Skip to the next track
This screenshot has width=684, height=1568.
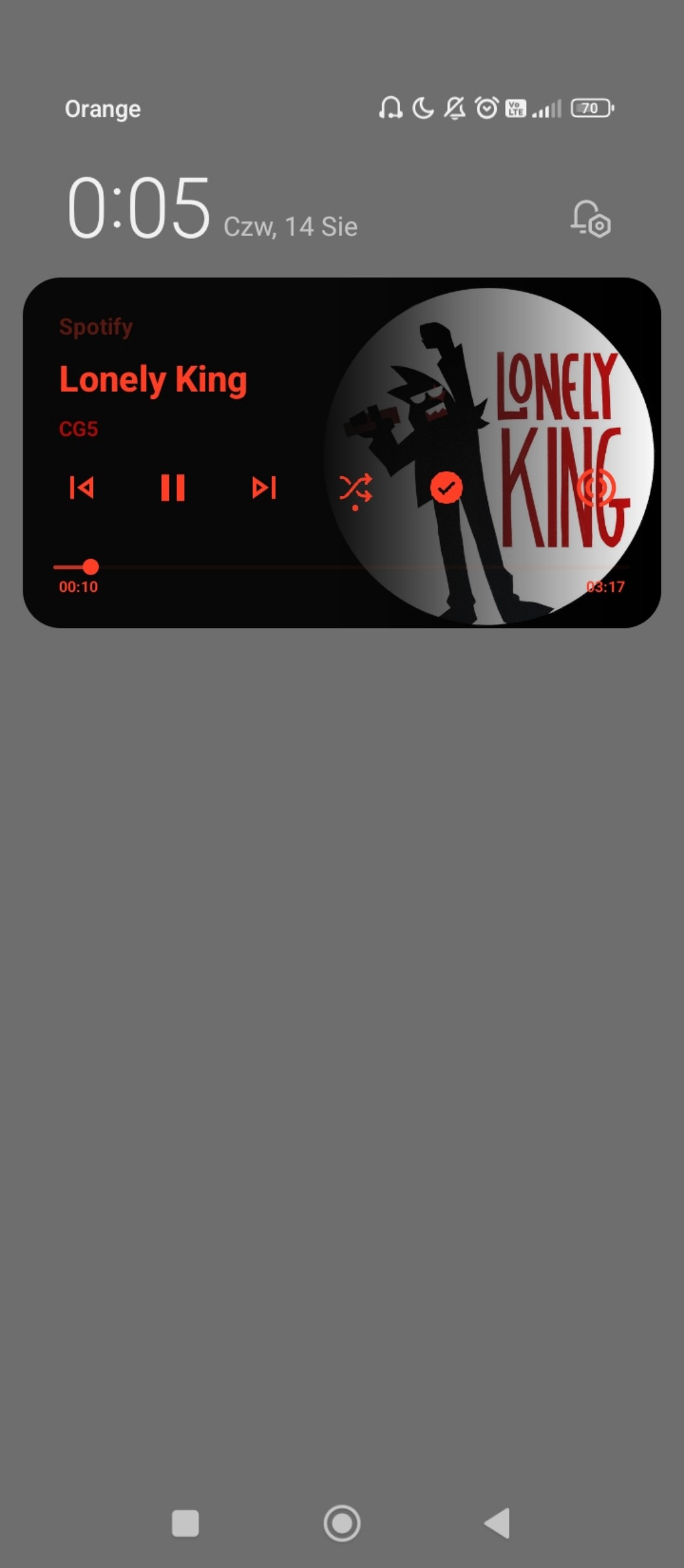264,488
